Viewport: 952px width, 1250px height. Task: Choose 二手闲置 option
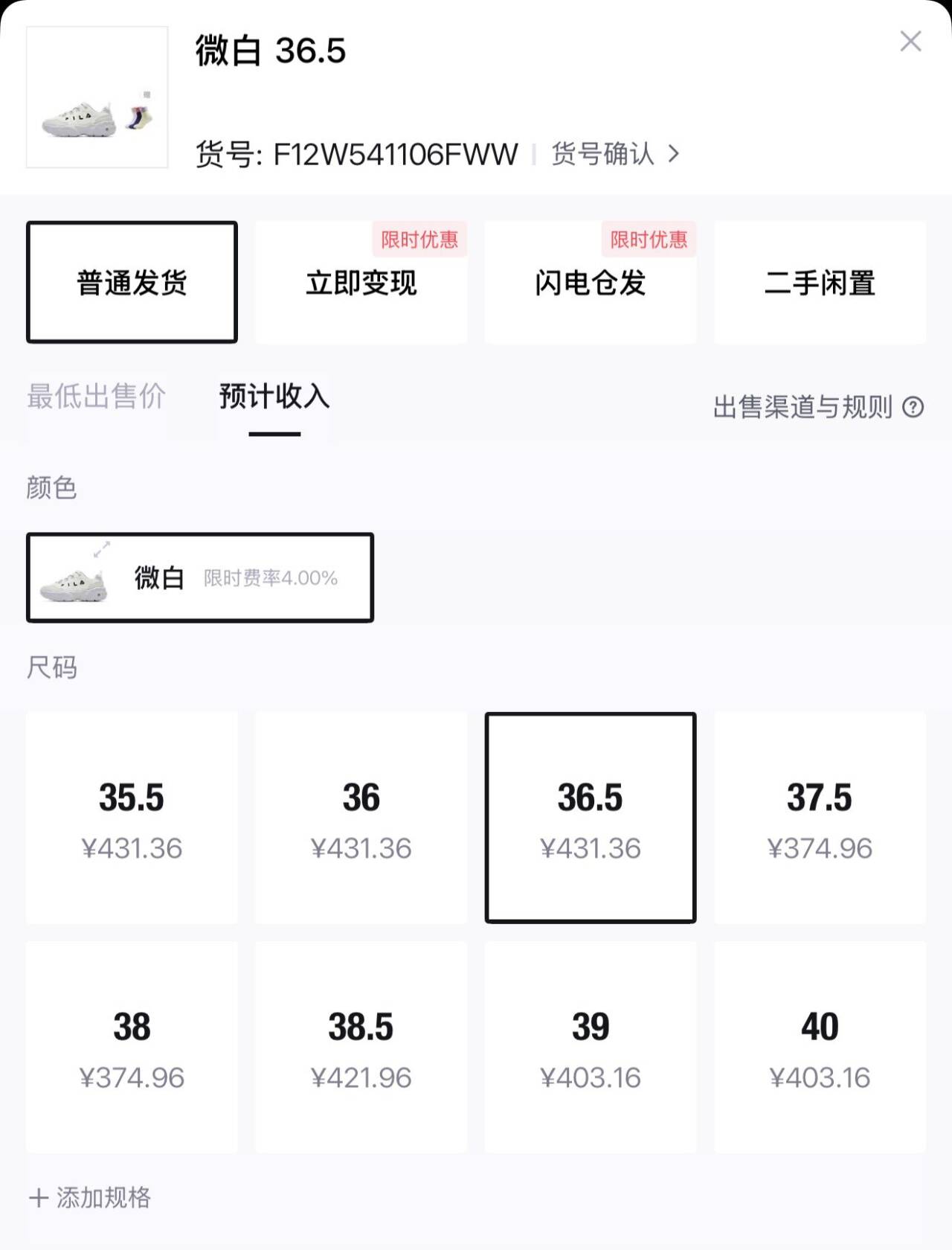click(x=820, y=282)
